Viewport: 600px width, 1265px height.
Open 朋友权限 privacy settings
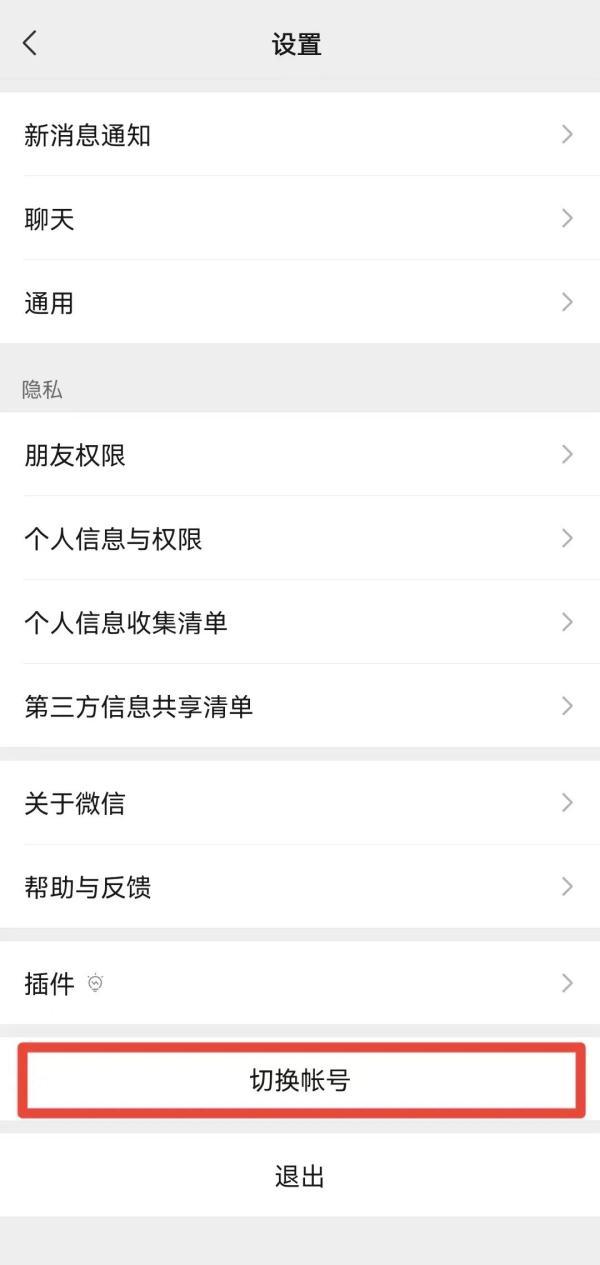pos(300,455)
